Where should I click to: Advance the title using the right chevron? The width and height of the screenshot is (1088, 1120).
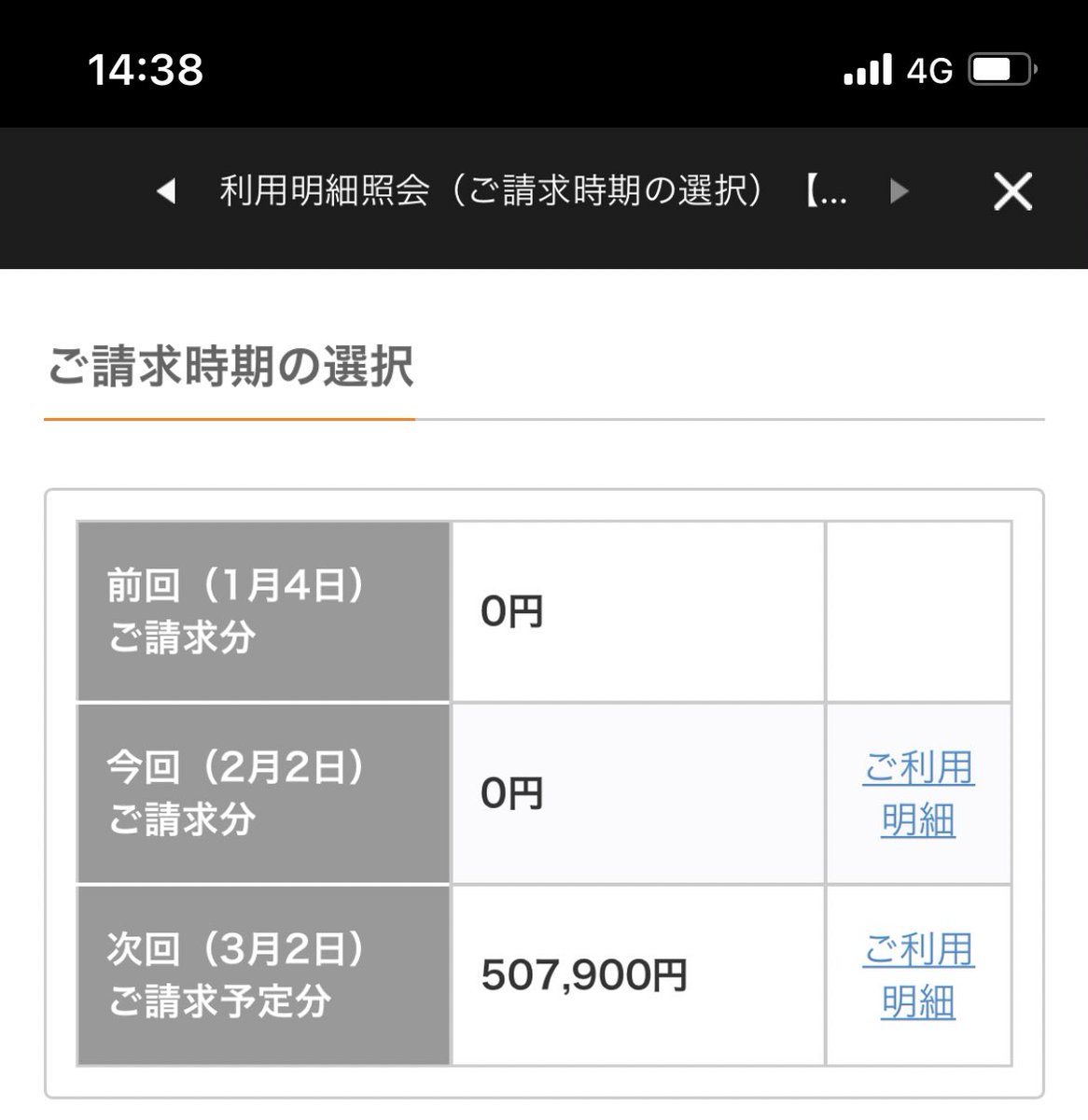coord(899,191)
